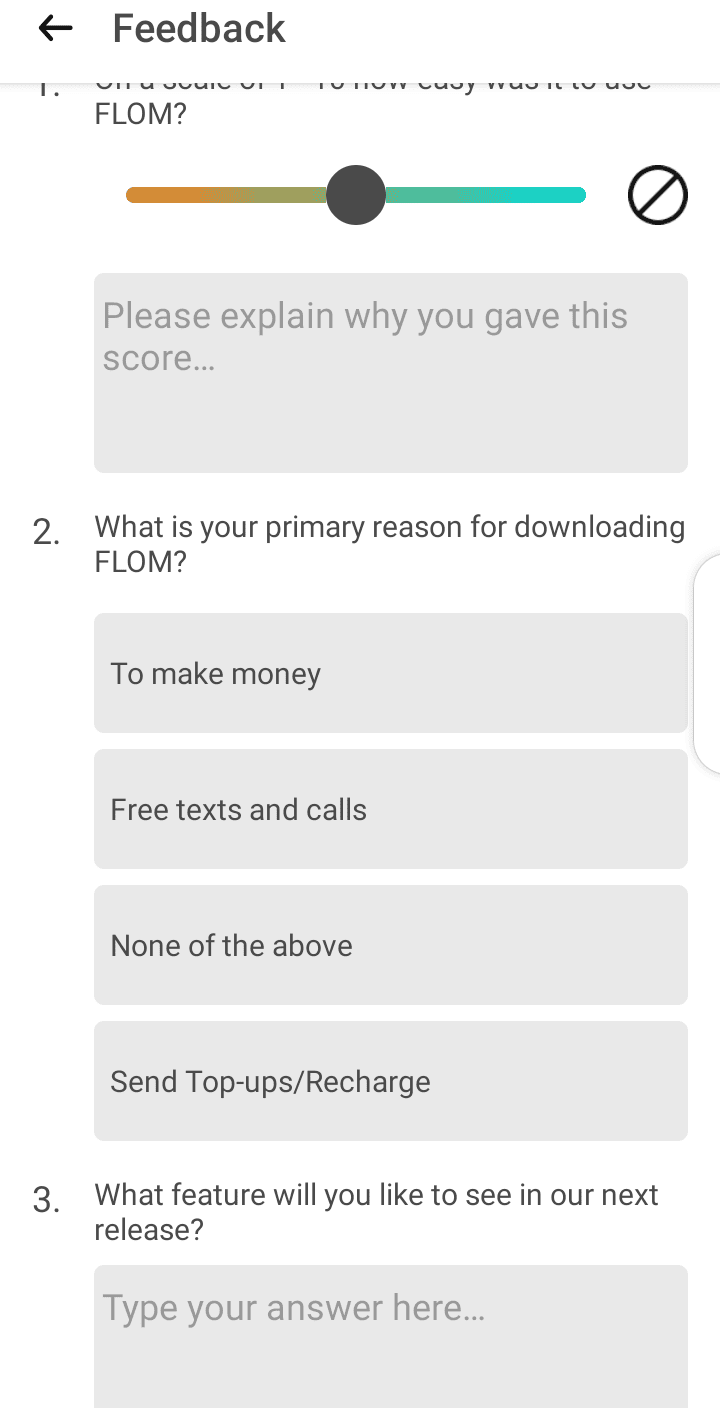The width and height of the screenshot is (720, 1408).
Task: Focus the next release feature answer field
Action: 391,1336
